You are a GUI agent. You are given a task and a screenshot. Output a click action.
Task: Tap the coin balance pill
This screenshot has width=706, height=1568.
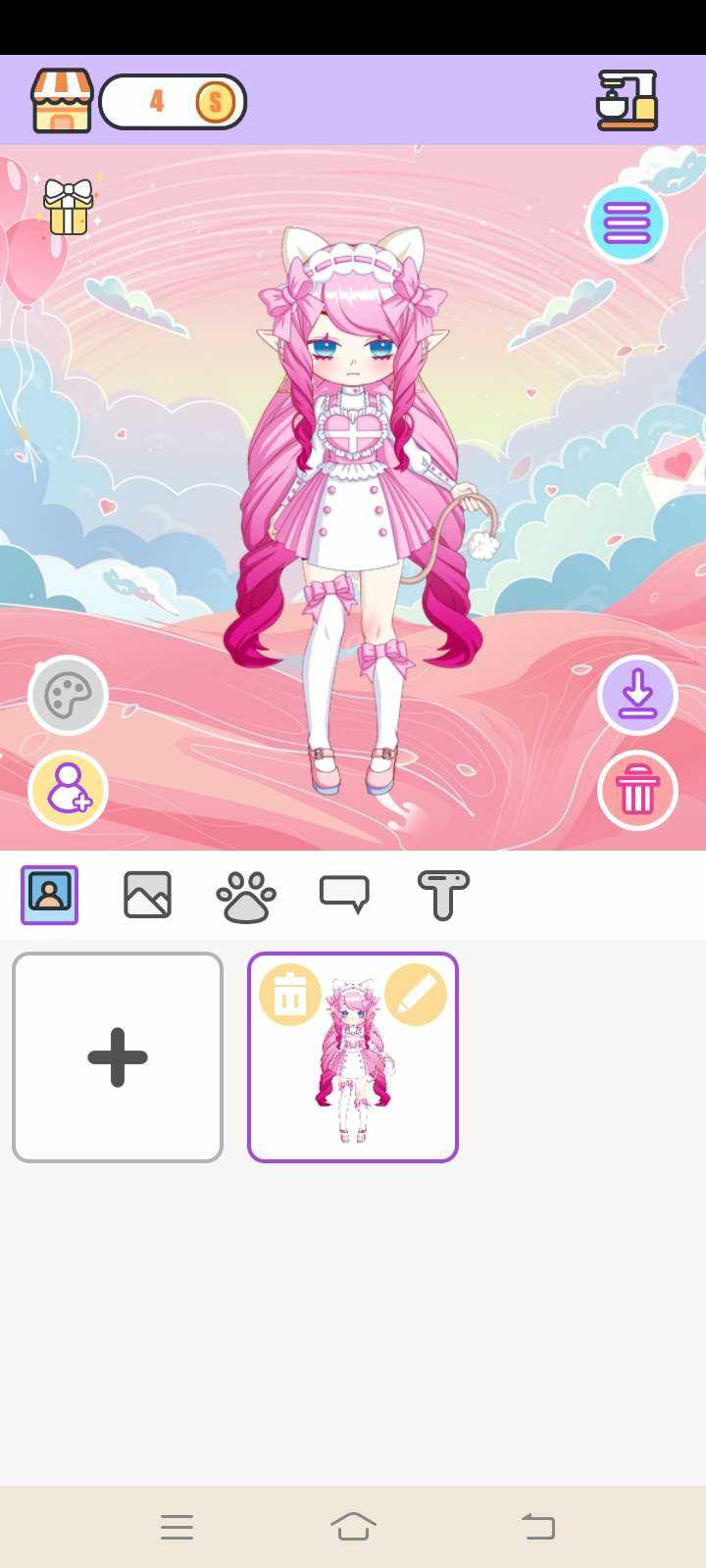(x=173, y=102)
